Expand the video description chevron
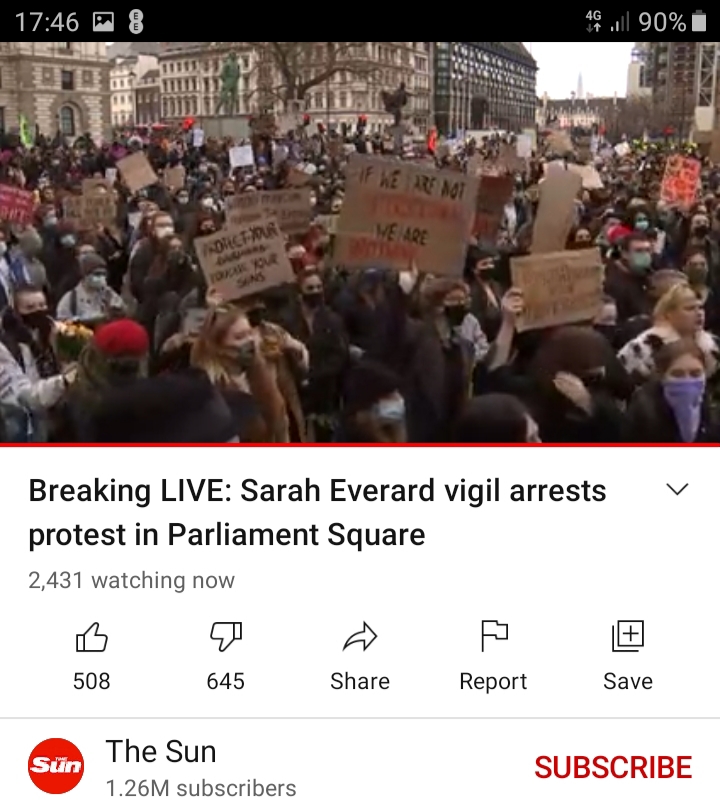The width and height of the screenshot is (720, 810). 677,490
